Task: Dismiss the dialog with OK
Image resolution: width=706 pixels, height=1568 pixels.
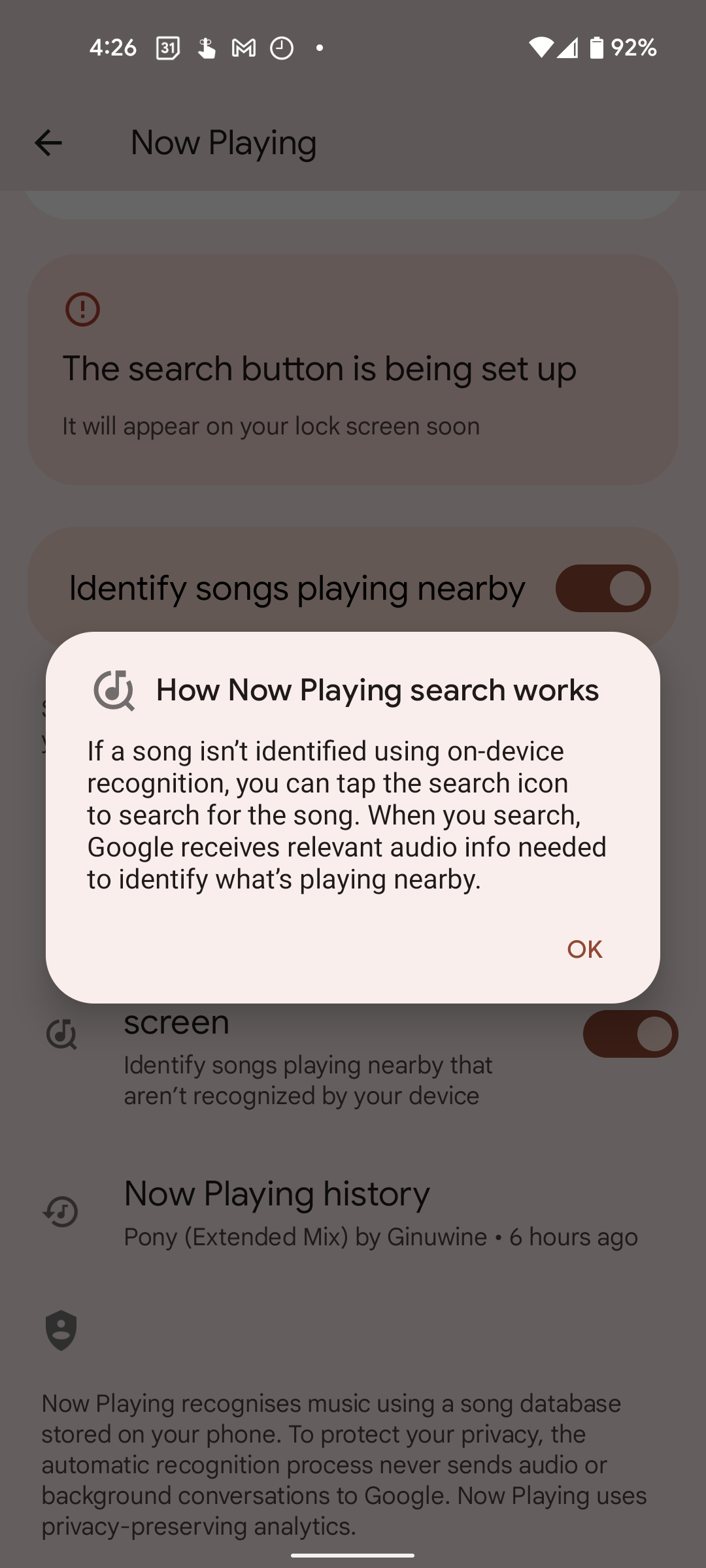Action: click(x=584, y=949)
